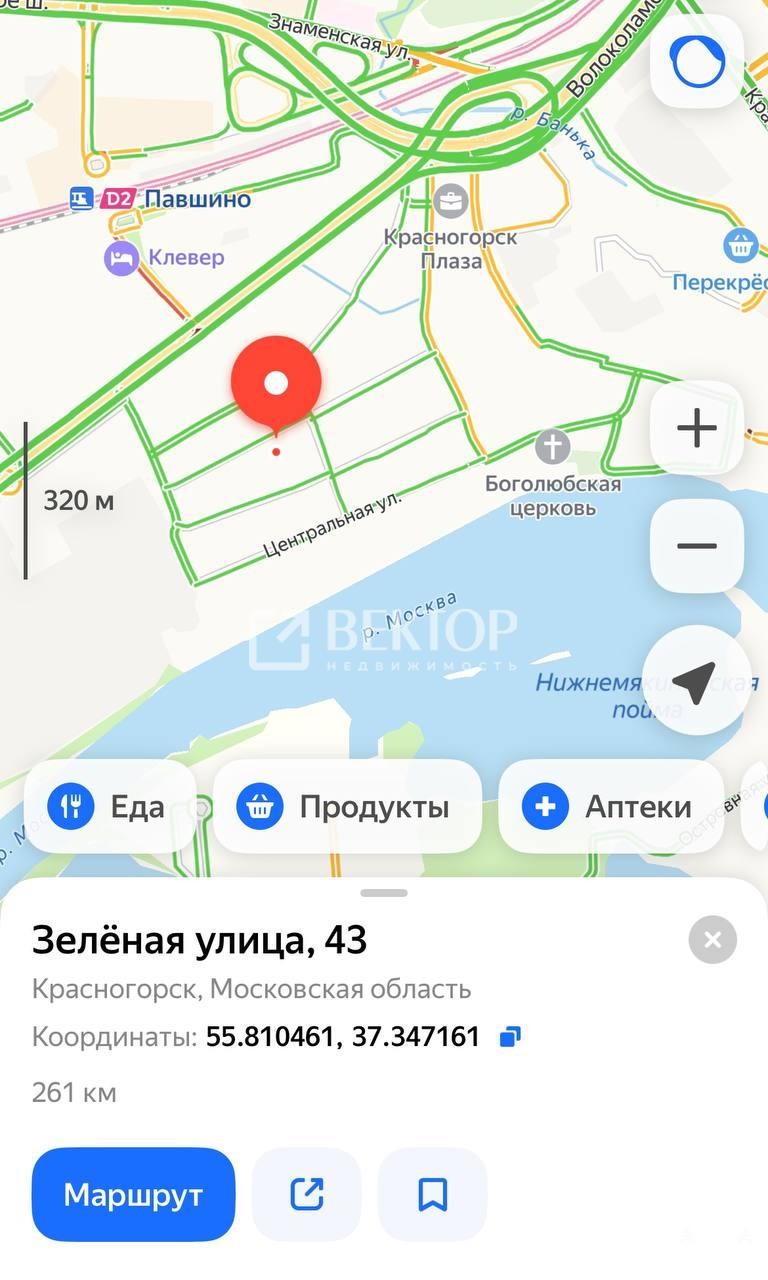Open Alice voice assistant button
This screenshot has width=768, height=1280.
(x=697, y=62)
